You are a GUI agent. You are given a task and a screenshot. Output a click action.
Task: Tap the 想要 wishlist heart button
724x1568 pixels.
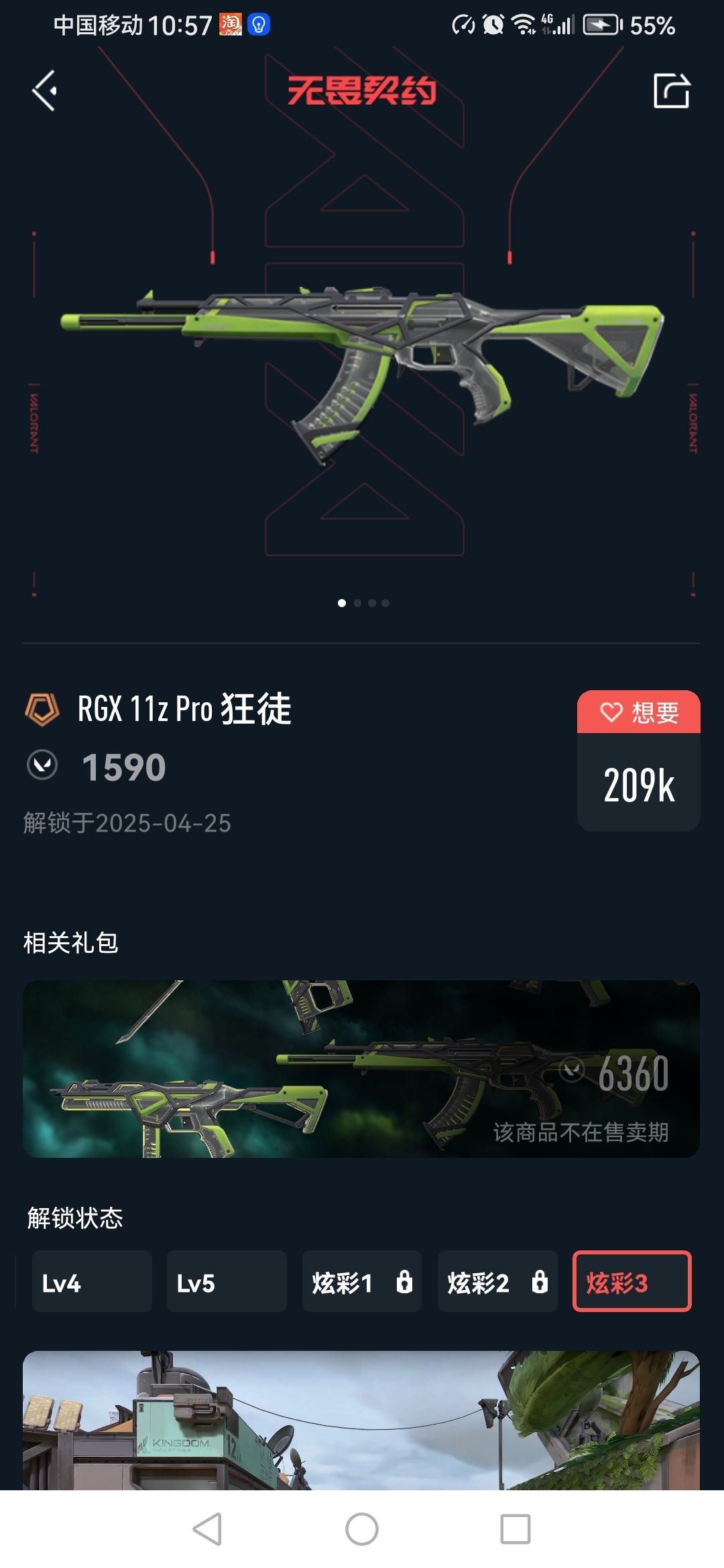point(638,712)
